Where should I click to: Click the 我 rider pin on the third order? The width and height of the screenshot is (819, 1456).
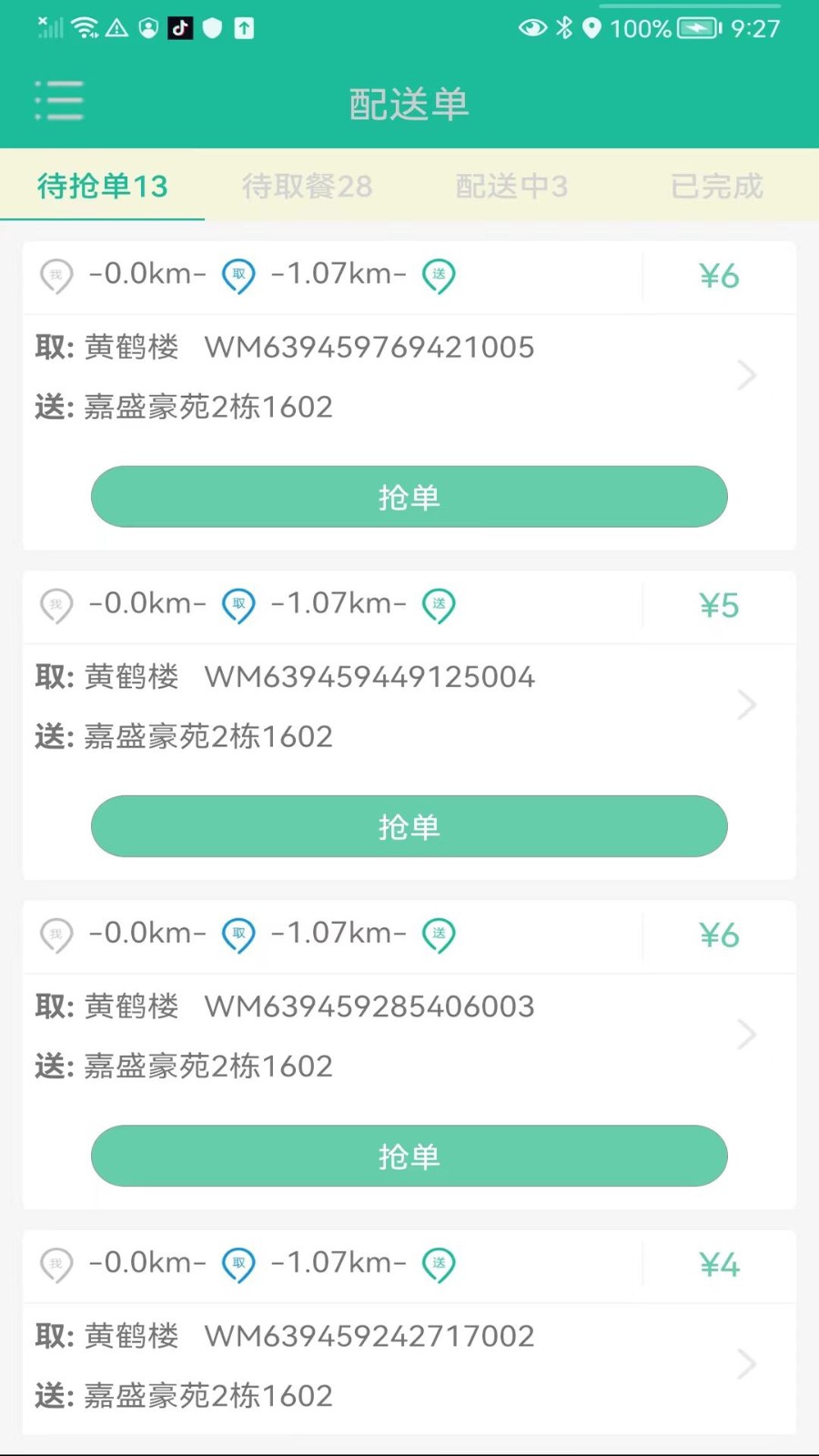(56, 935)
